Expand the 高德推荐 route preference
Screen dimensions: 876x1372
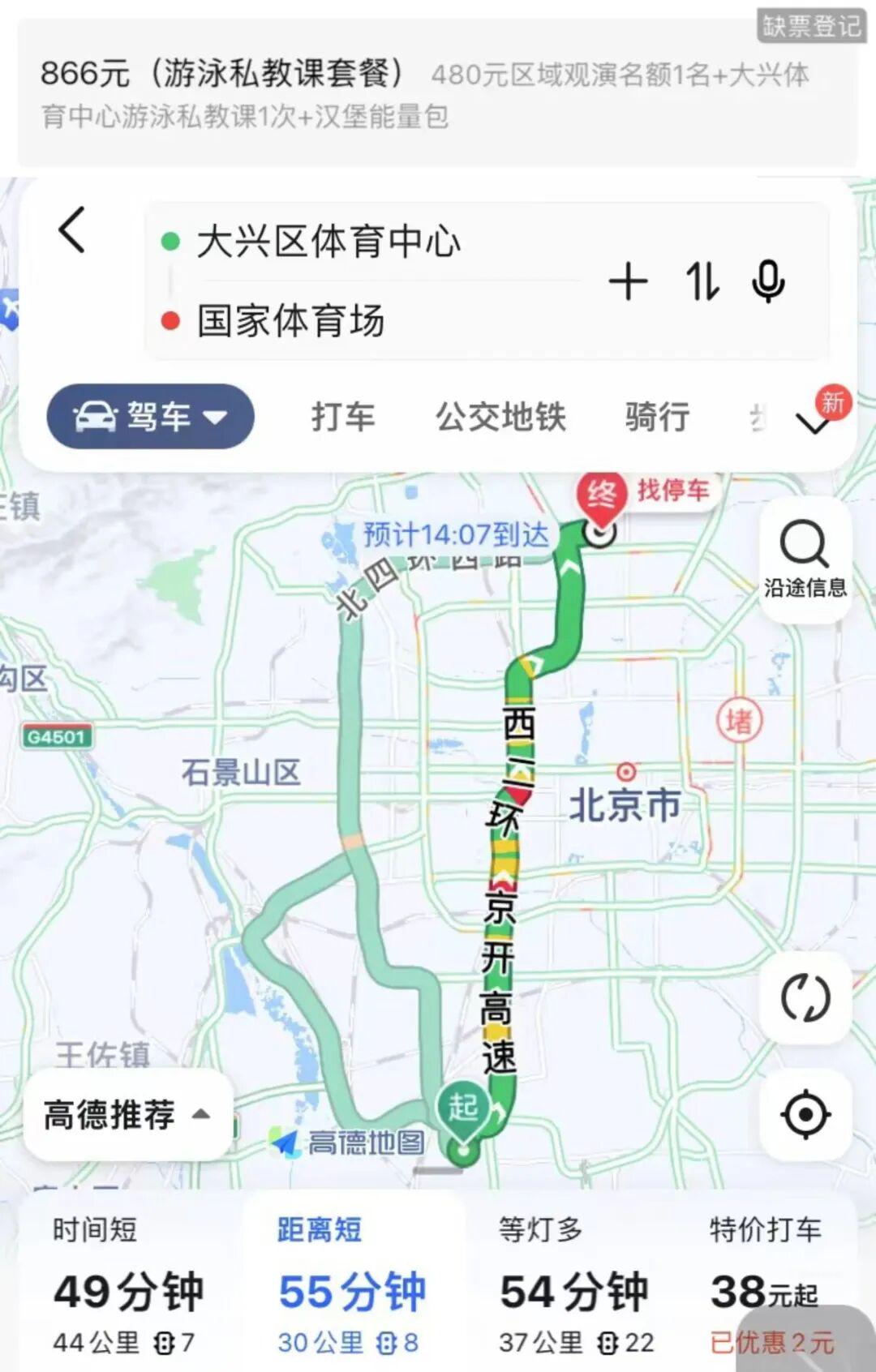[127, 1115]
